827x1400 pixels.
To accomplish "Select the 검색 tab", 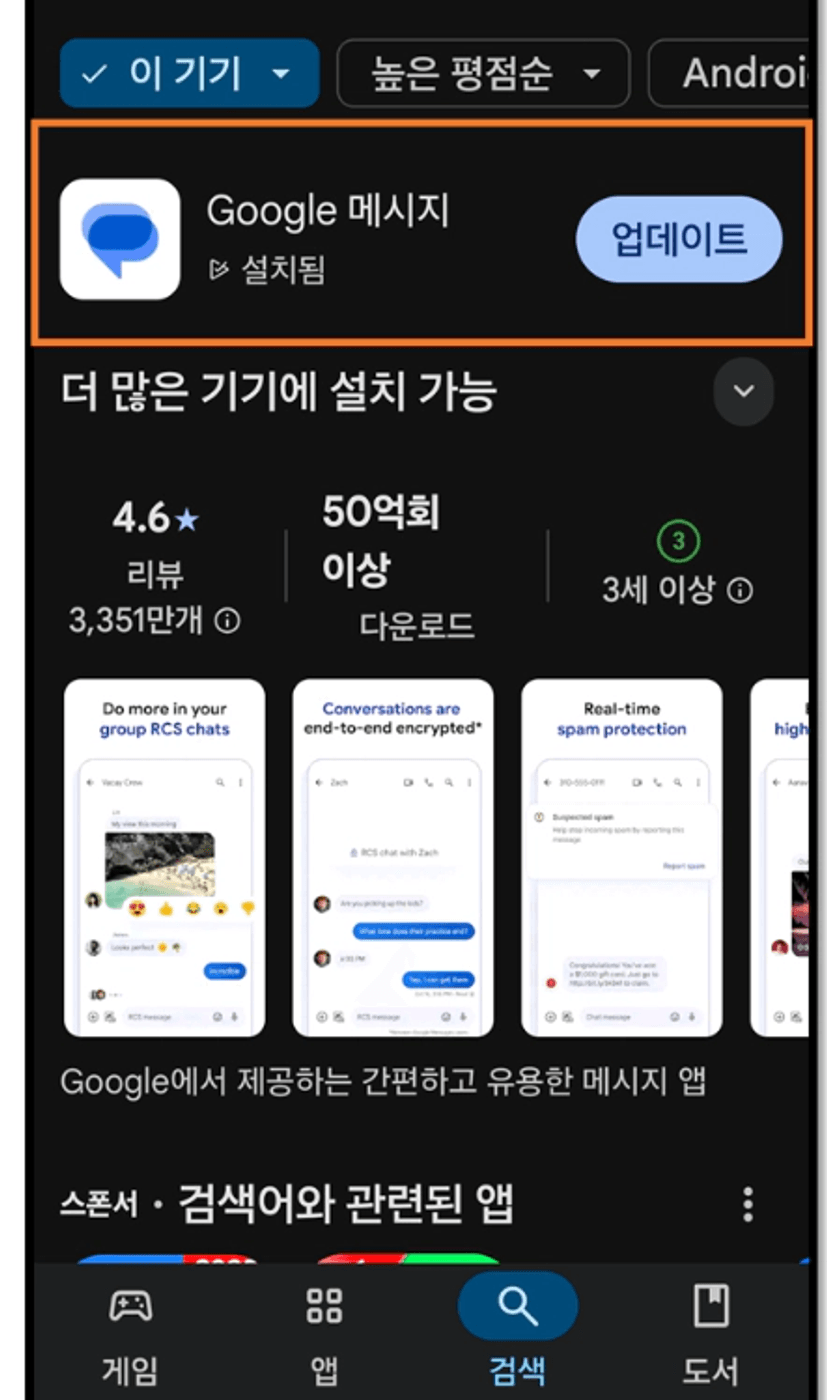I will [518, 1332].
